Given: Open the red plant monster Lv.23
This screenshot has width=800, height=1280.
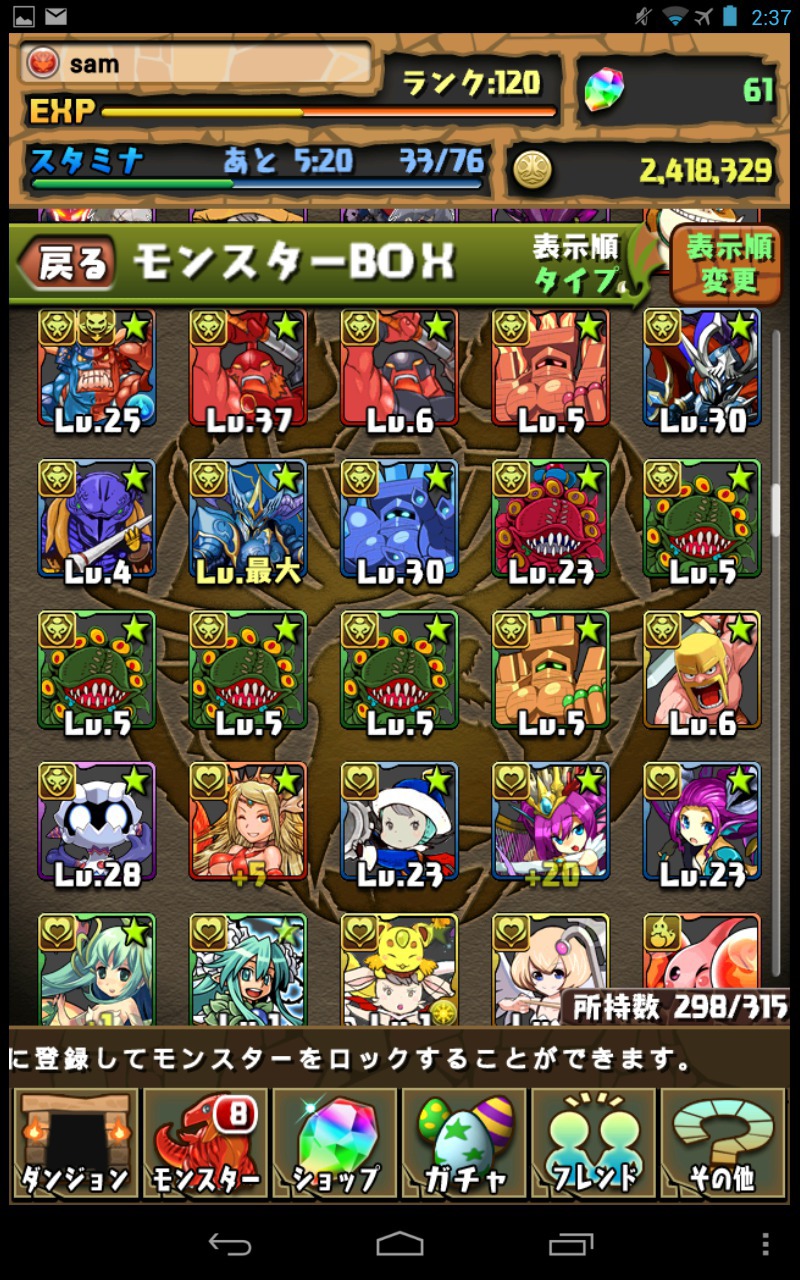Looking at the screenshot, I should tap(550, 520).
